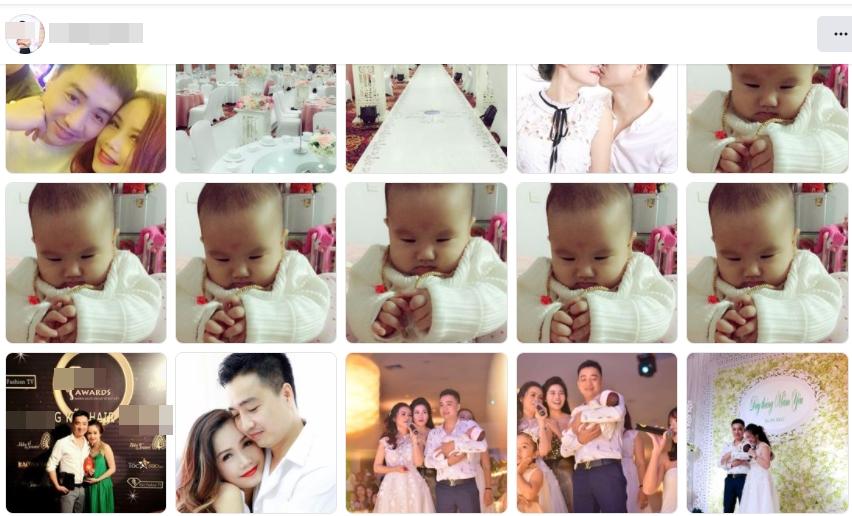Image resolution: width=852 pixels, height=516 pixels.
Task: Open the couple at floral wall photo
Action: pos(766,433)
